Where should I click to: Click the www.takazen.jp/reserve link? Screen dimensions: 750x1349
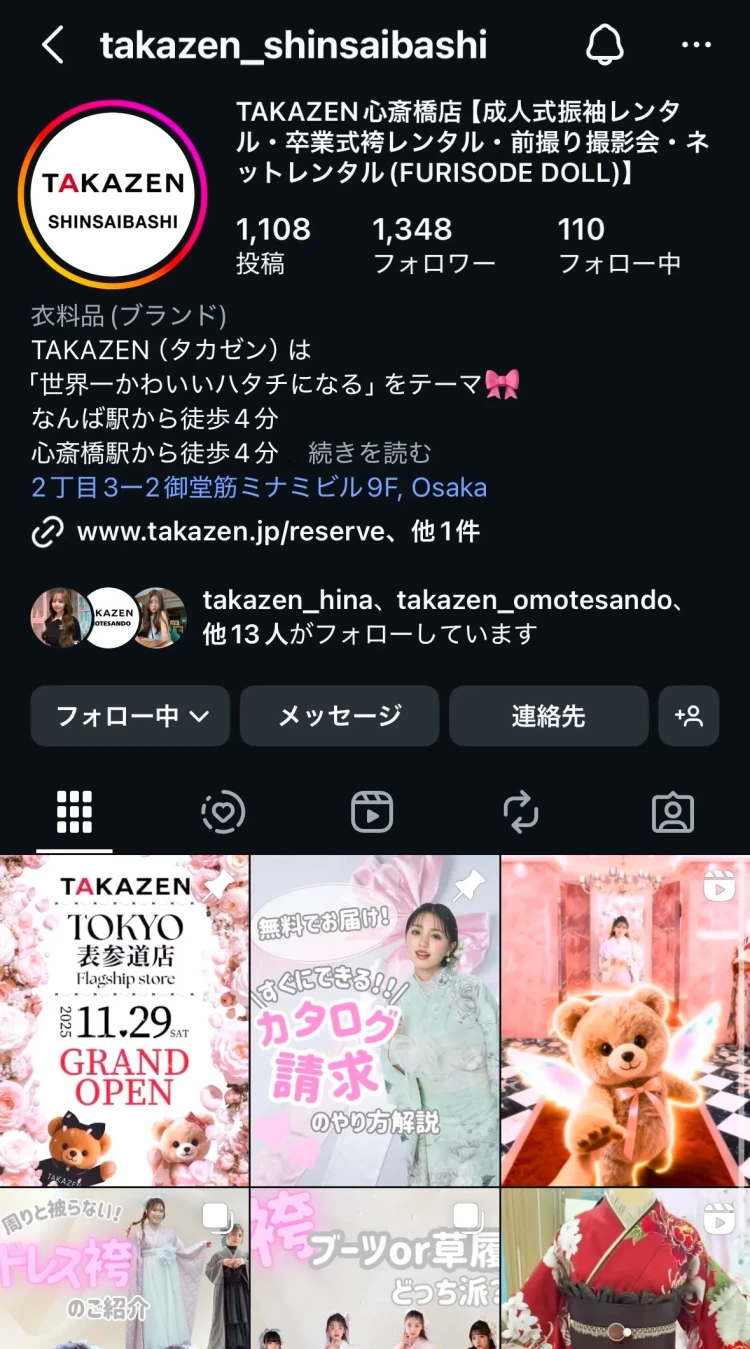tap(239, 533)
